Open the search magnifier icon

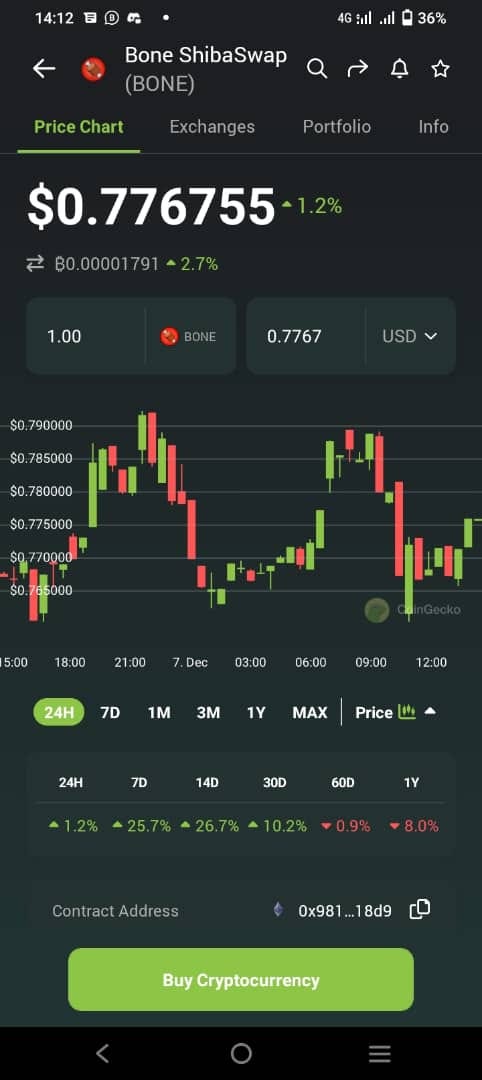317,68
